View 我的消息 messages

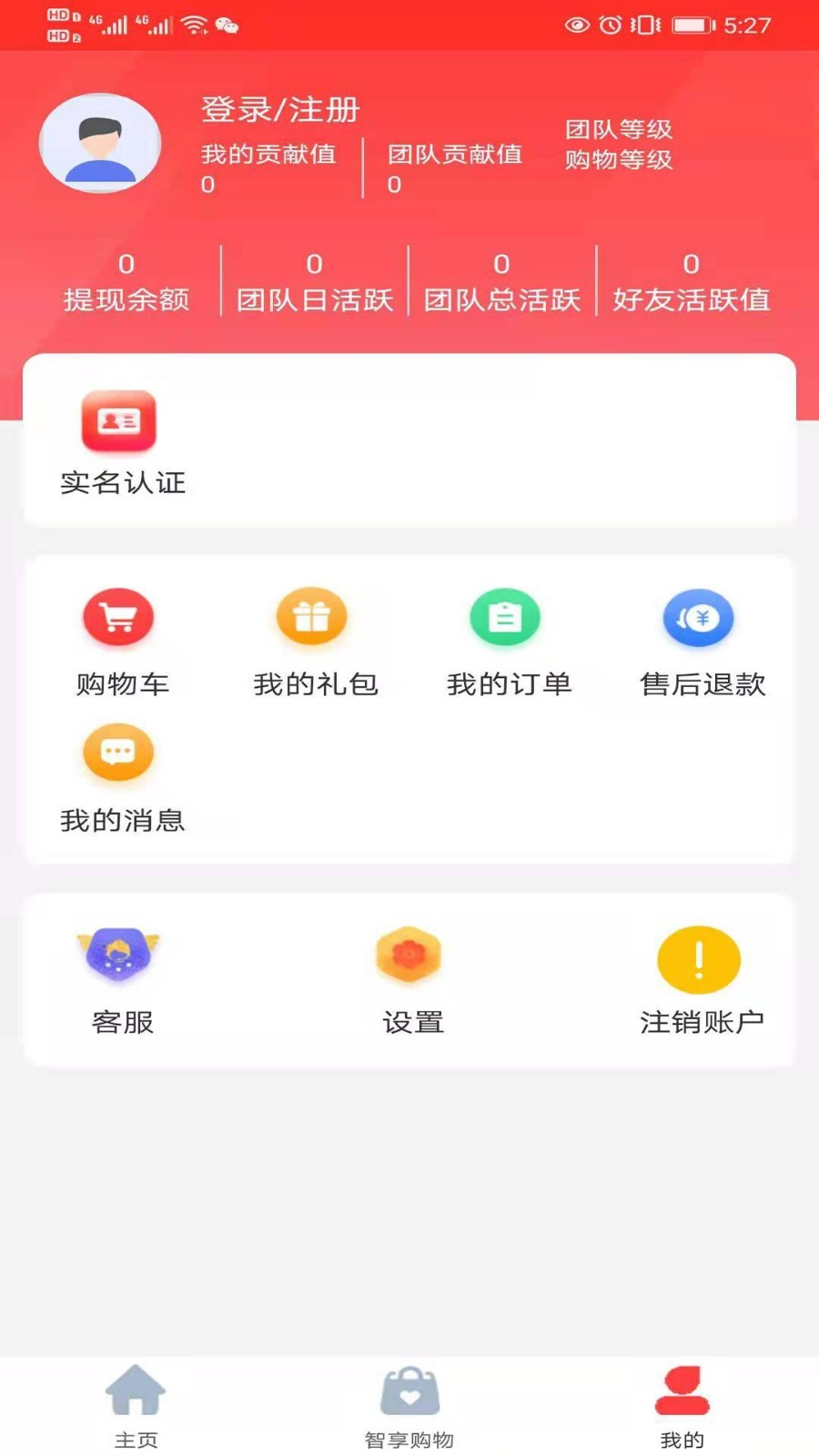click(121, 778)
